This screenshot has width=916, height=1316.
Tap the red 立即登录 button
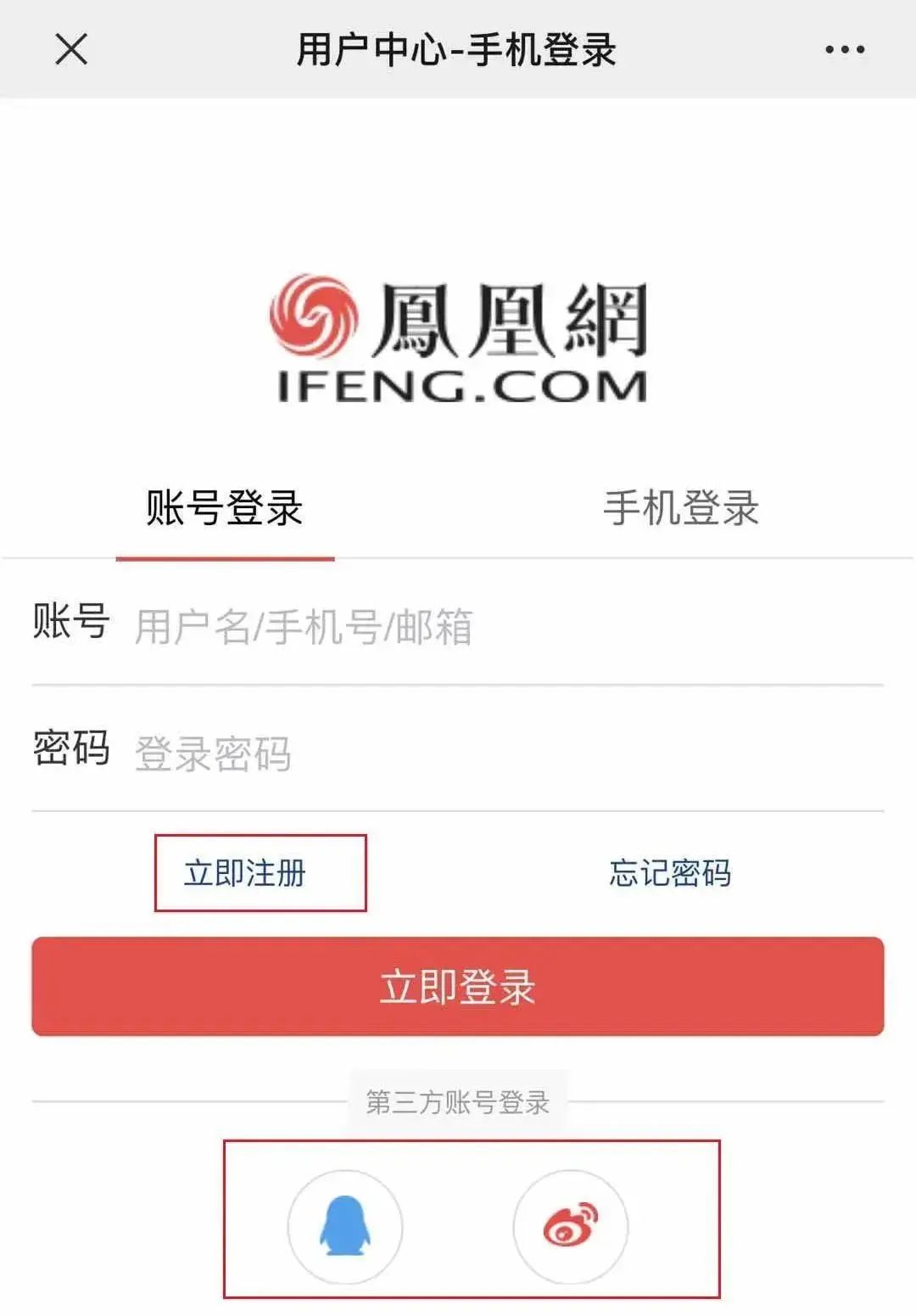click(458, 987)
